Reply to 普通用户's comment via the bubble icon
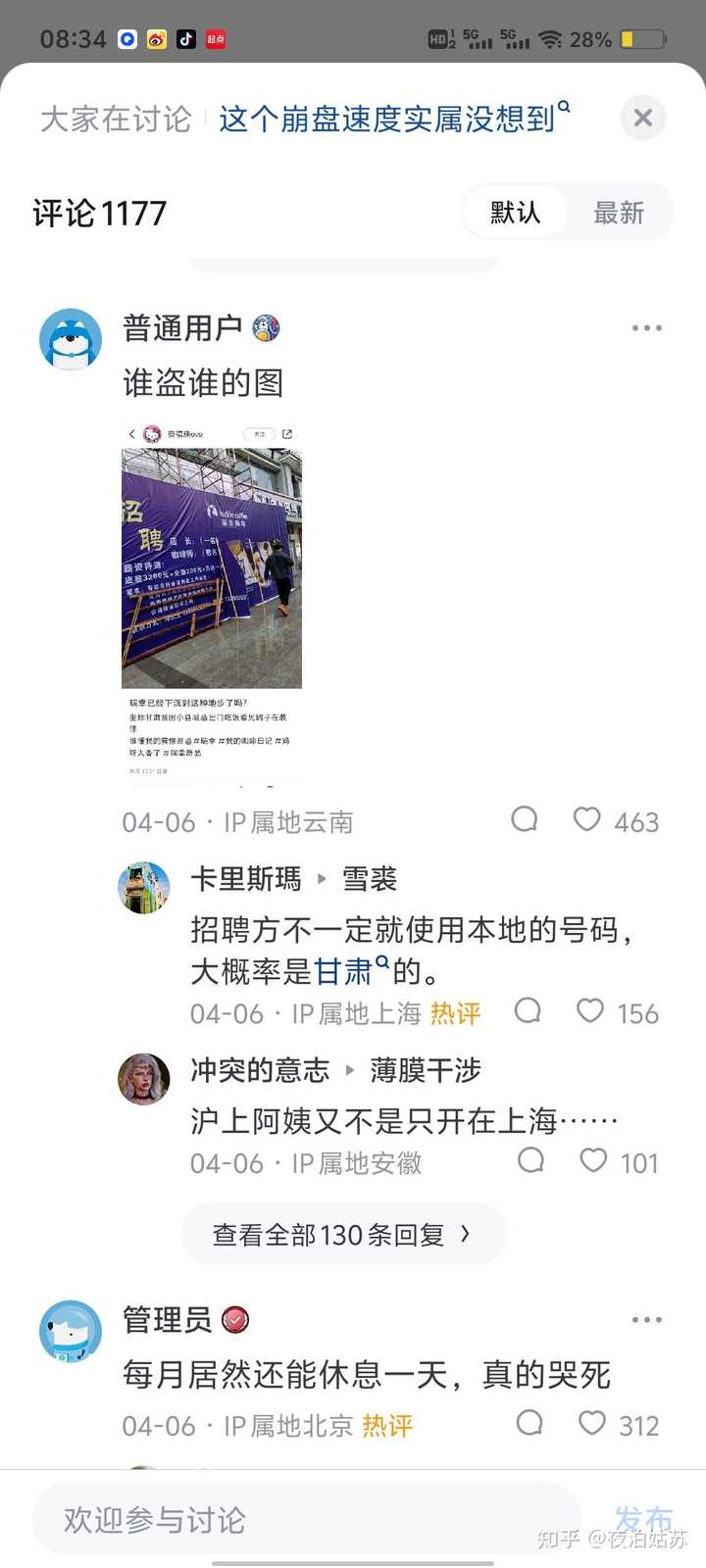 tap(525, 819)
